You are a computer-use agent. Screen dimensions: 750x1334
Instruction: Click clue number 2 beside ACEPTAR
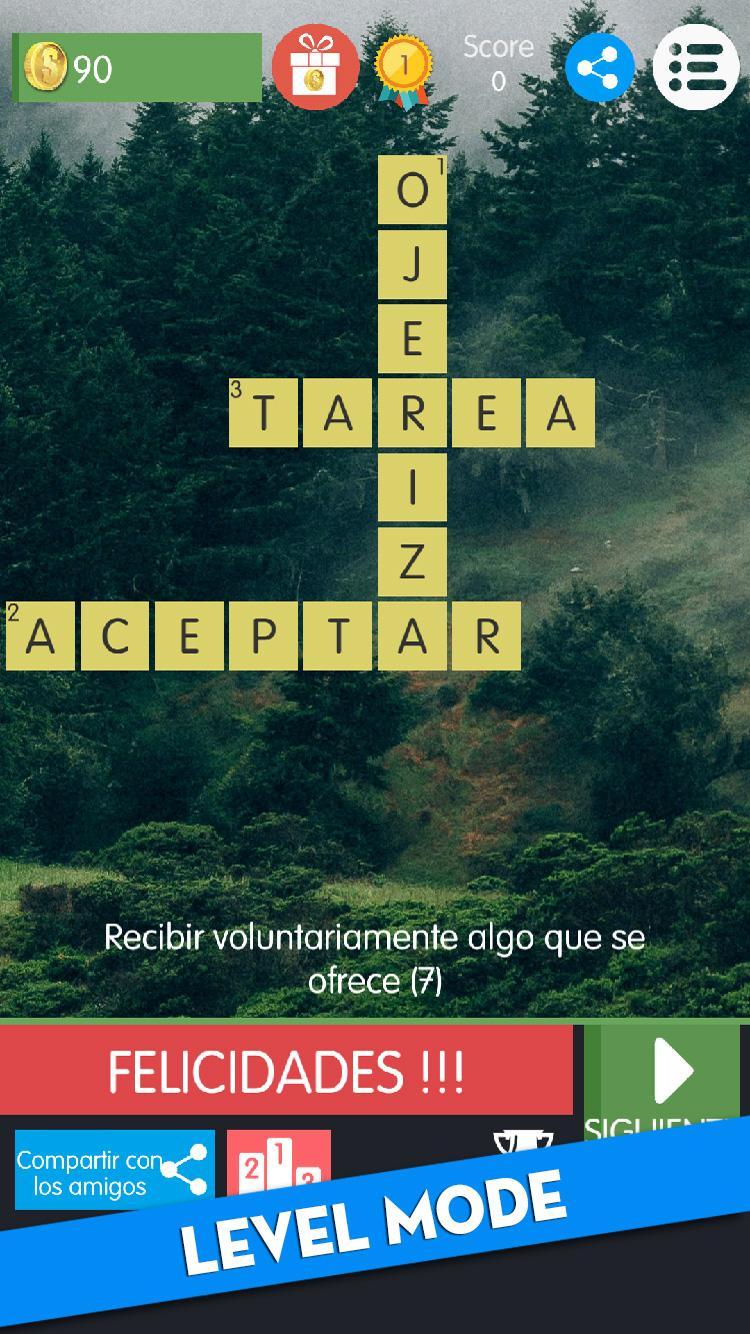(x=13, y=611)
